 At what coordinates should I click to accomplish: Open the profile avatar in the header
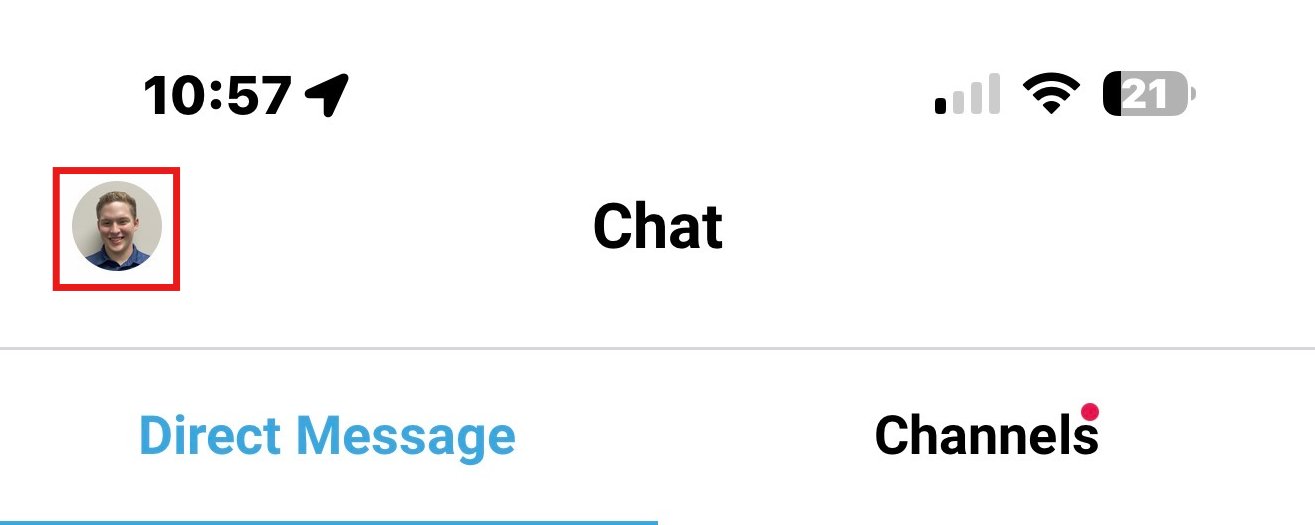116,227
